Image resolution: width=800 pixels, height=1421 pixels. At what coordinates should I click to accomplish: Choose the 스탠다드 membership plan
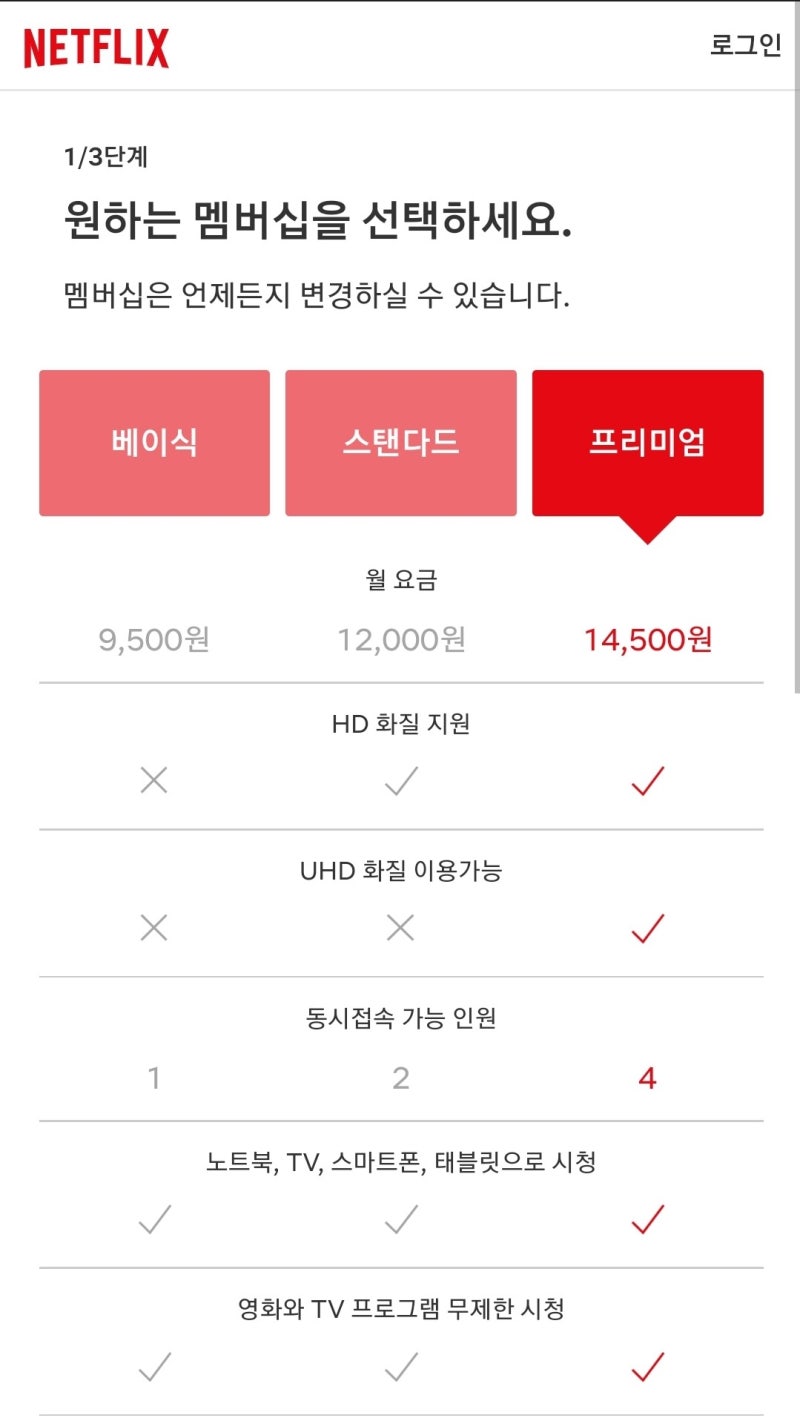(x=401, y=443)
